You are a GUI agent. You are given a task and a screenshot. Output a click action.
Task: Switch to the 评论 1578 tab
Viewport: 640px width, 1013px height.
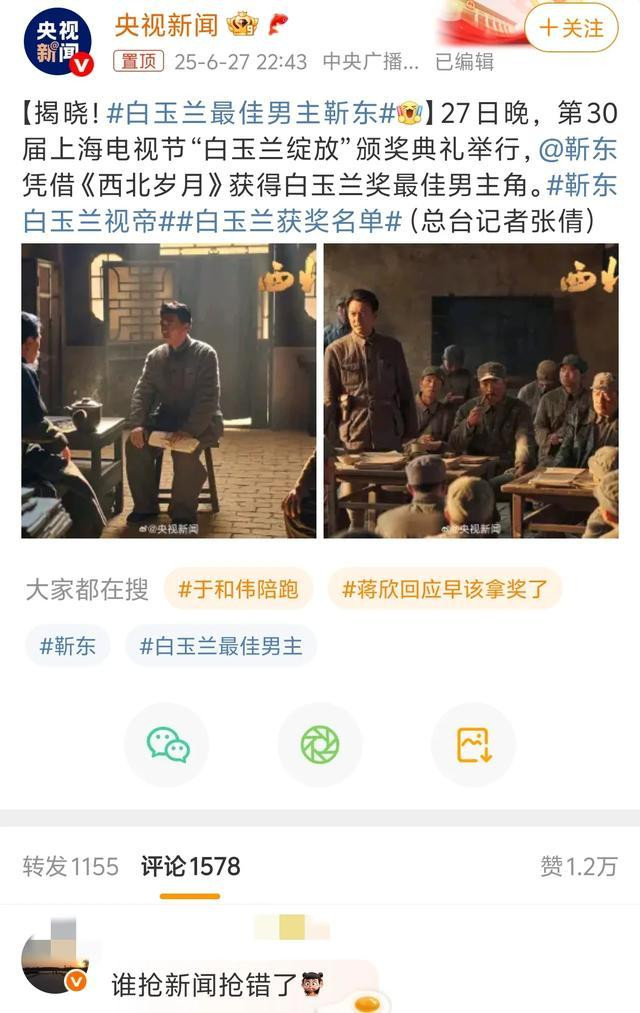(190, 866)
